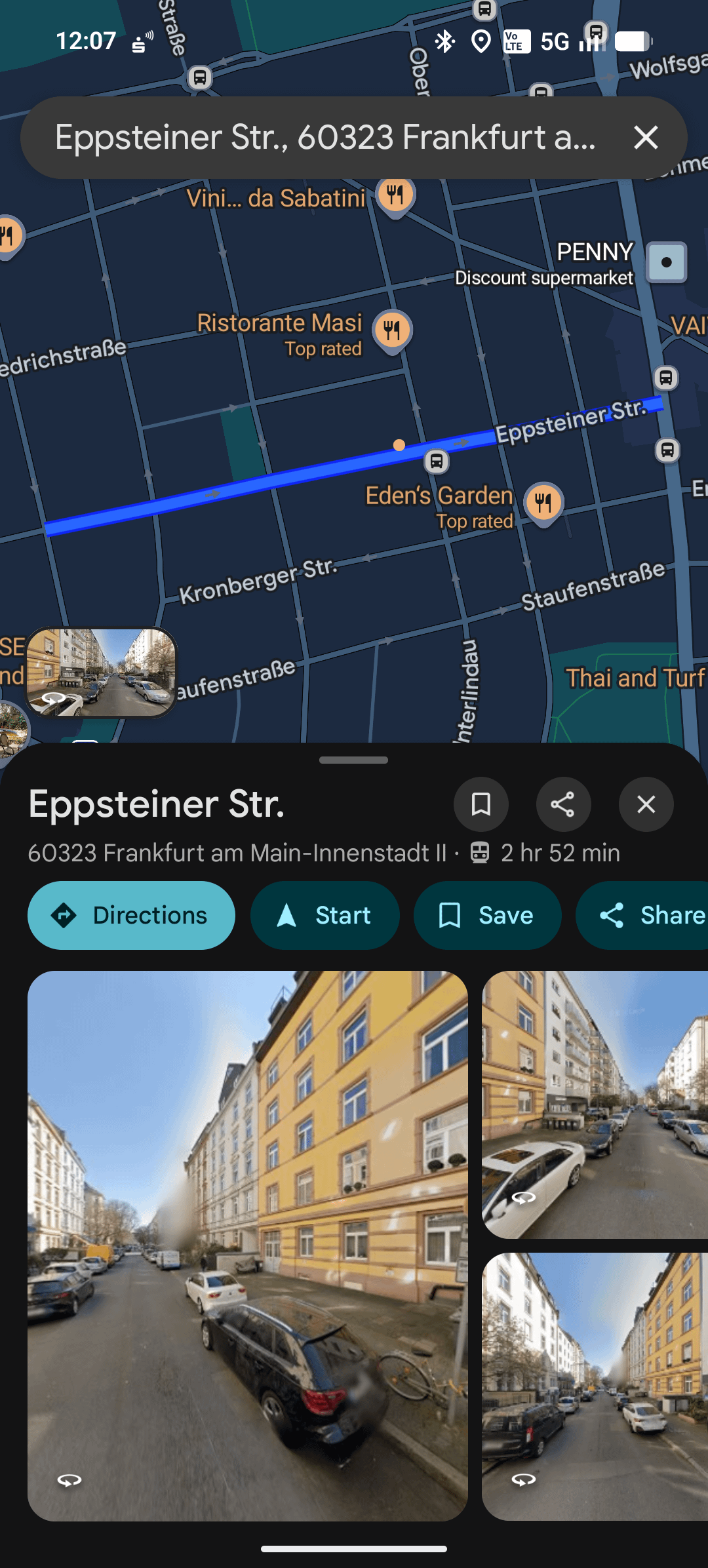
Task: Open the top right Street View photo
Action: pyautogui.click(x=595, y=1105)
